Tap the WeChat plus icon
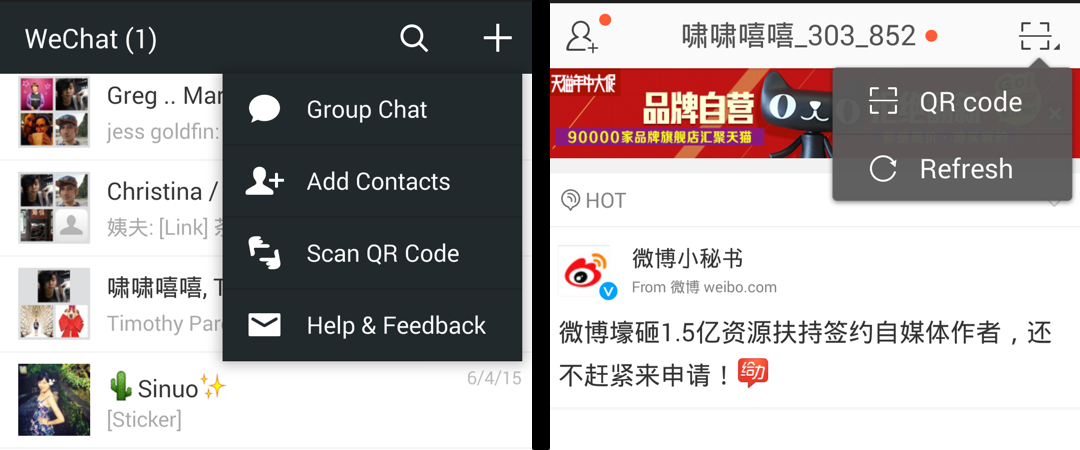This screenshot has height=450, width=1080. click(x=497, y=39)
